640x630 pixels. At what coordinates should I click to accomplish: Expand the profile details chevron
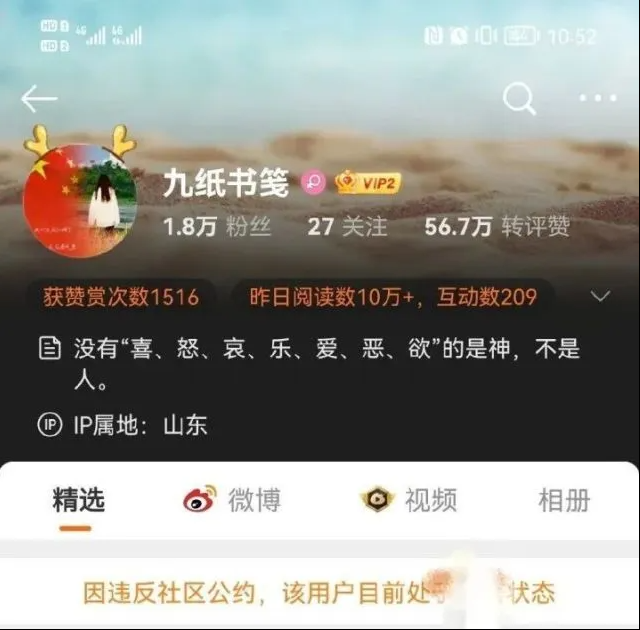[x=601, y=297]
